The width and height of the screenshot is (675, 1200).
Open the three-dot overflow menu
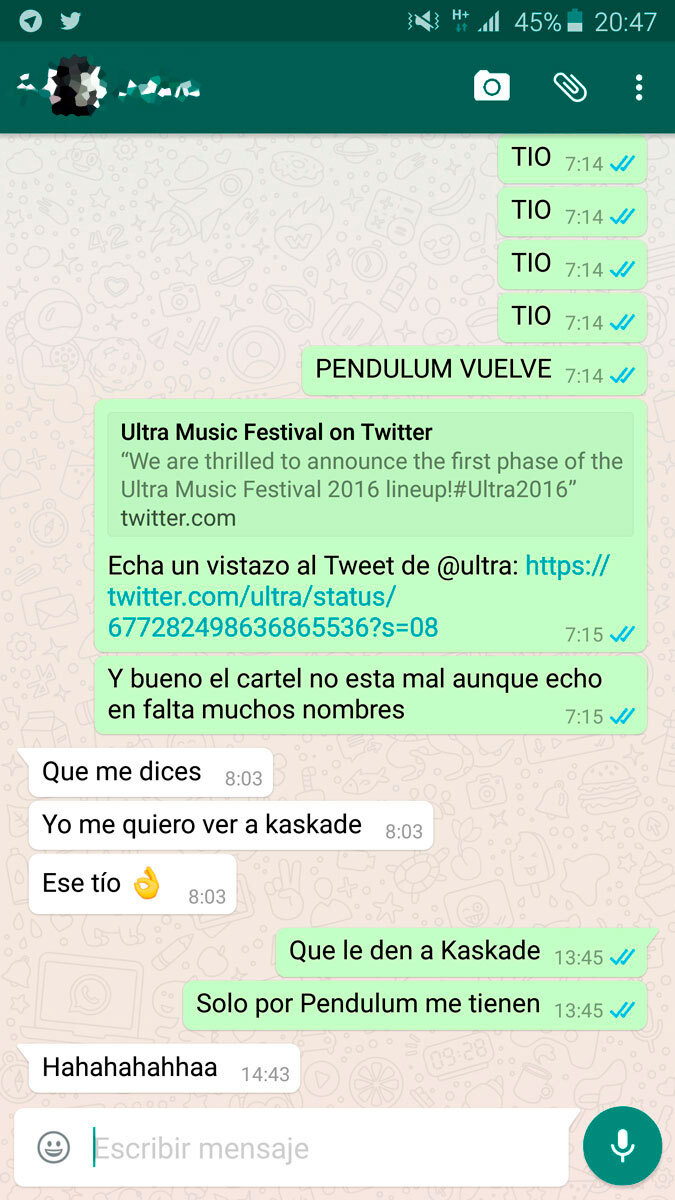pos(639,87)
